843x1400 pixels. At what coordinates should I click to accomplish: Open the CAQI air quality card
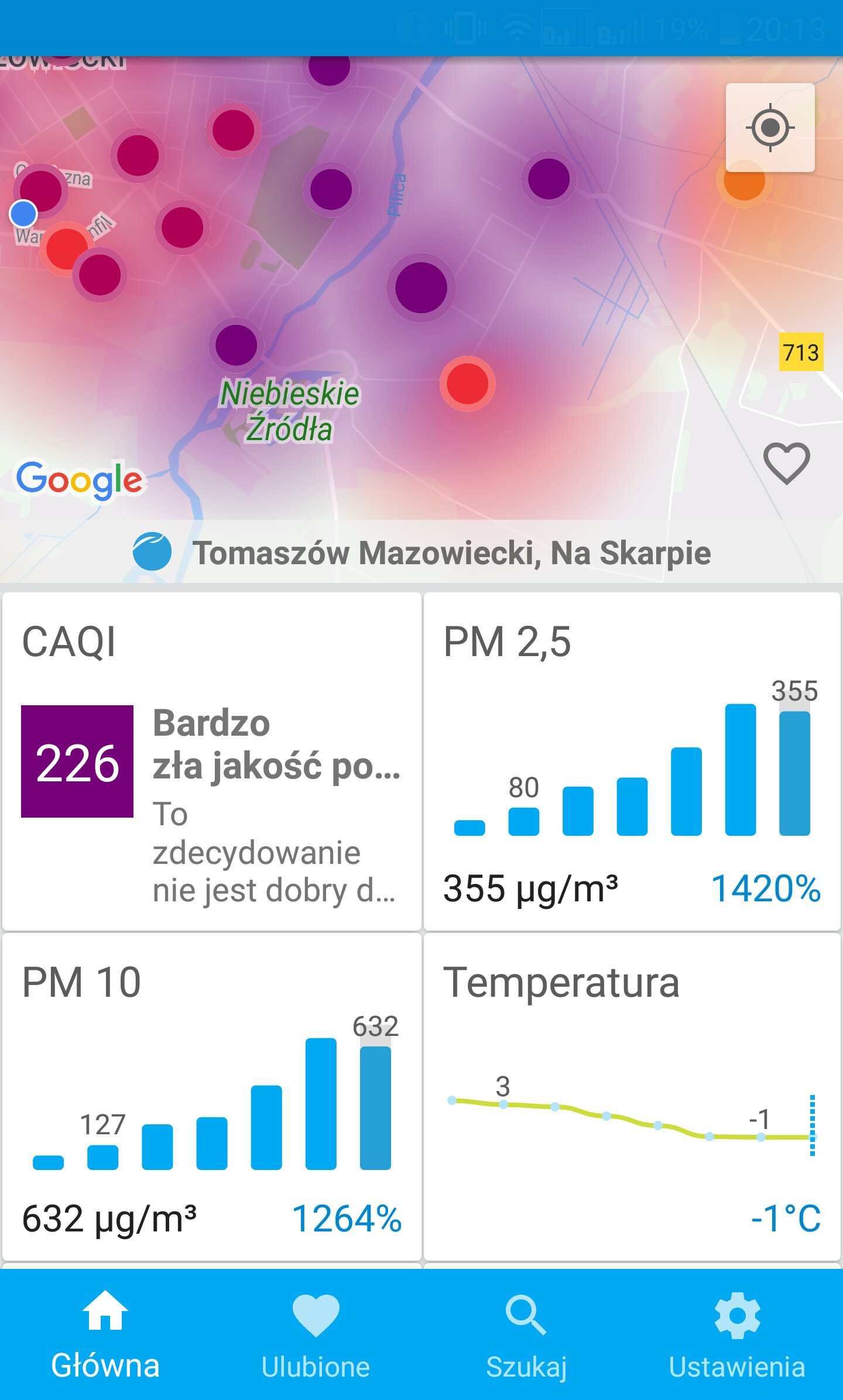click(212, 761)
